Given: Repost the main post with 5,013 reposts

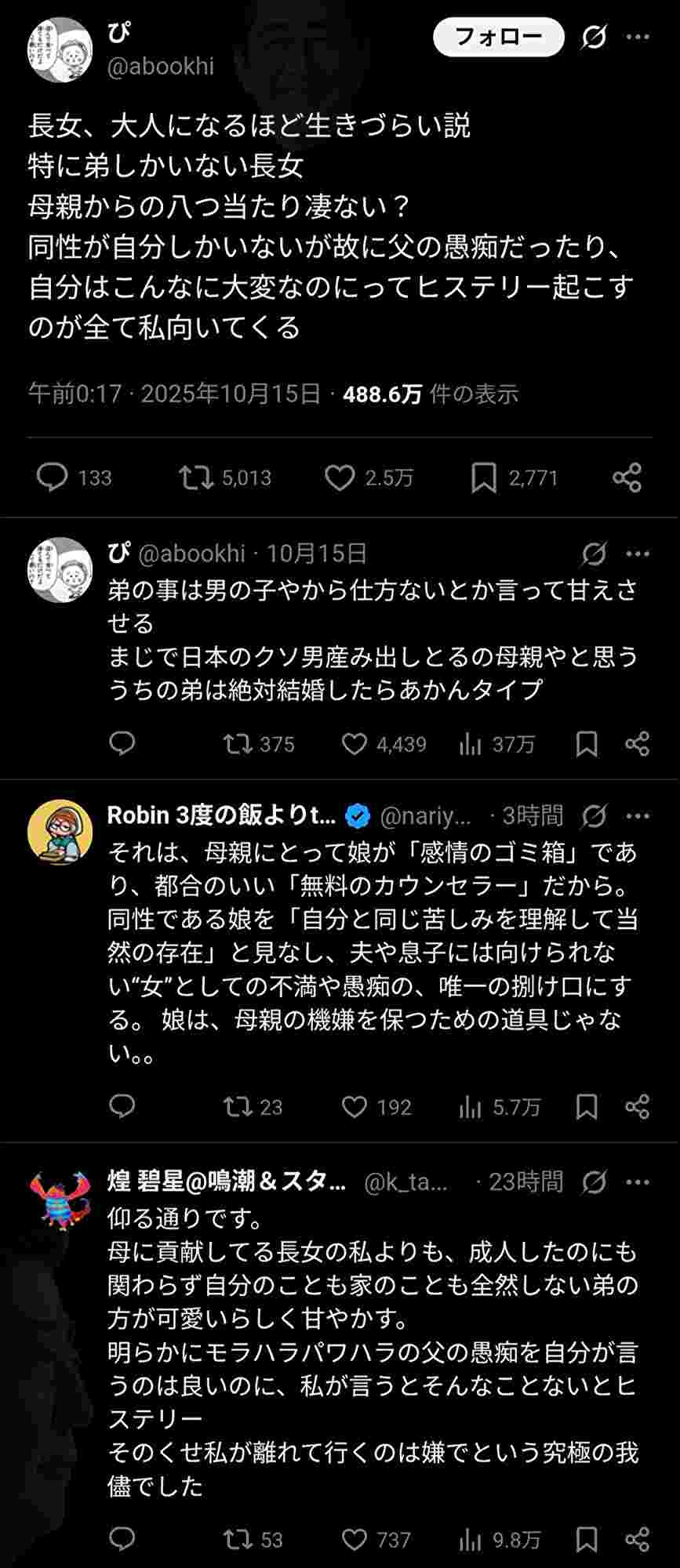Looking at the screenshot, I should point(196,477).
